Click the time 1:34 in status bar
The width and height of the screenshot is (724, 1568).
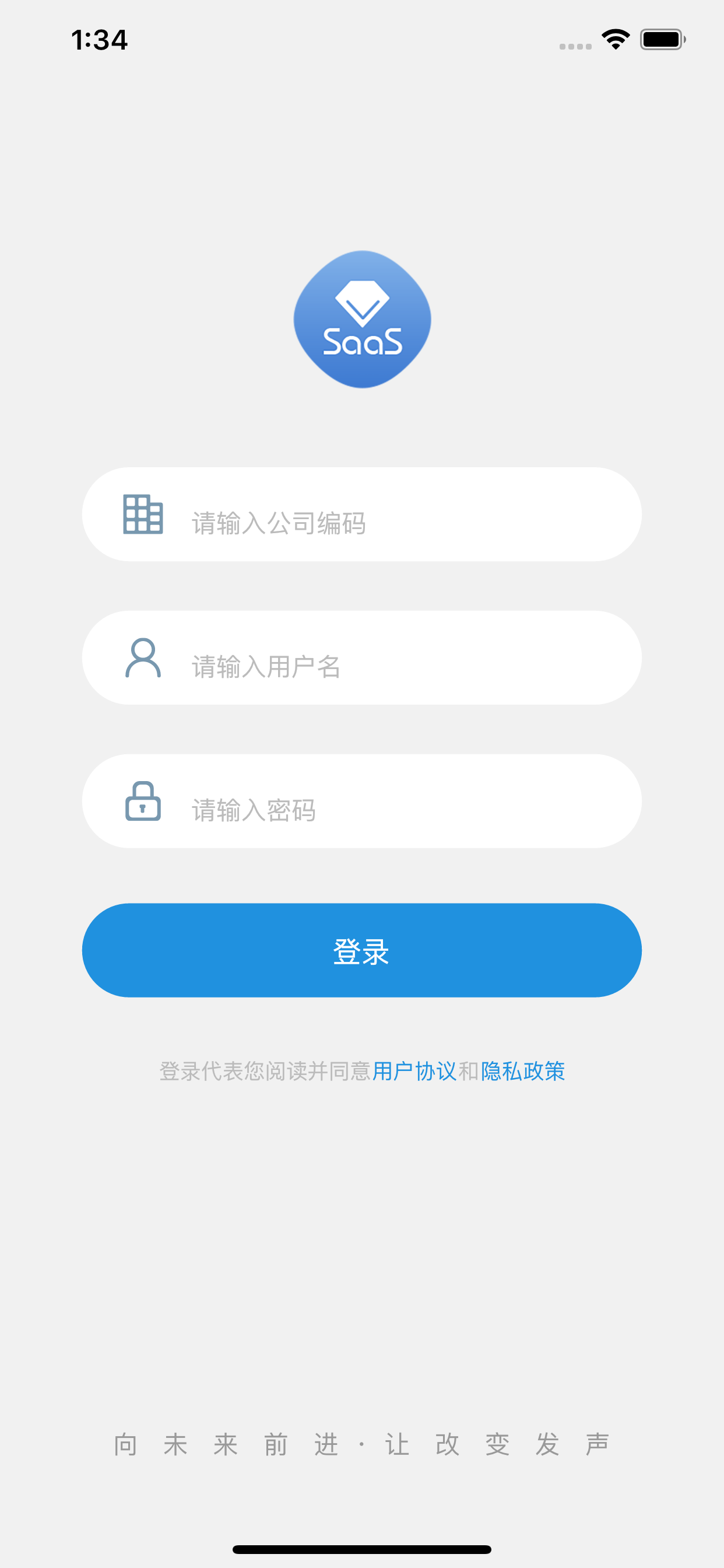[99, 39]
